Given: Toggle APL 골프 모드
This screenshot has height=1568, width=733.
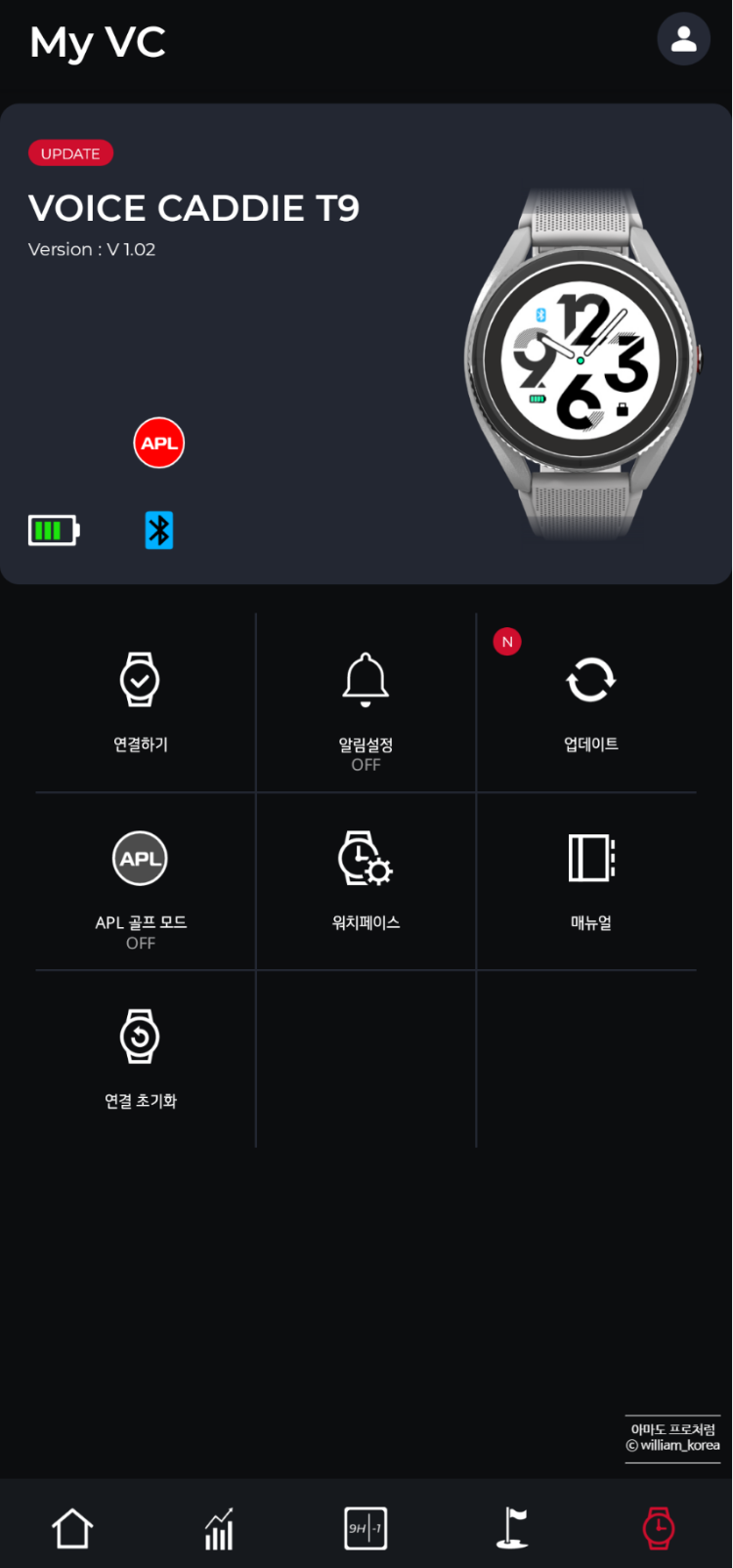Looking at the screenshot, I should tap(141, 882).
